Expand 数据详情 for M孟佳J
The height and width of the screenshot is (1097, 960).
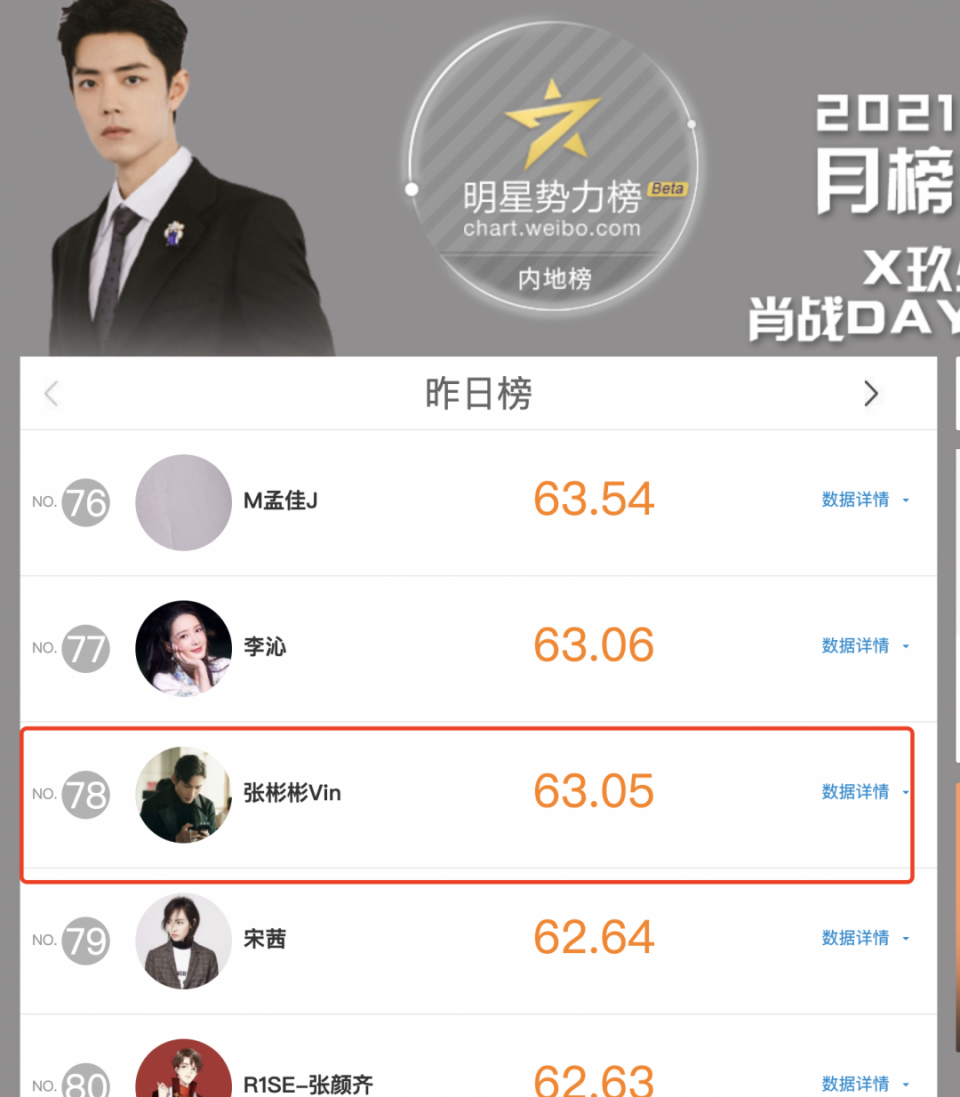click(x=865, y=500)
